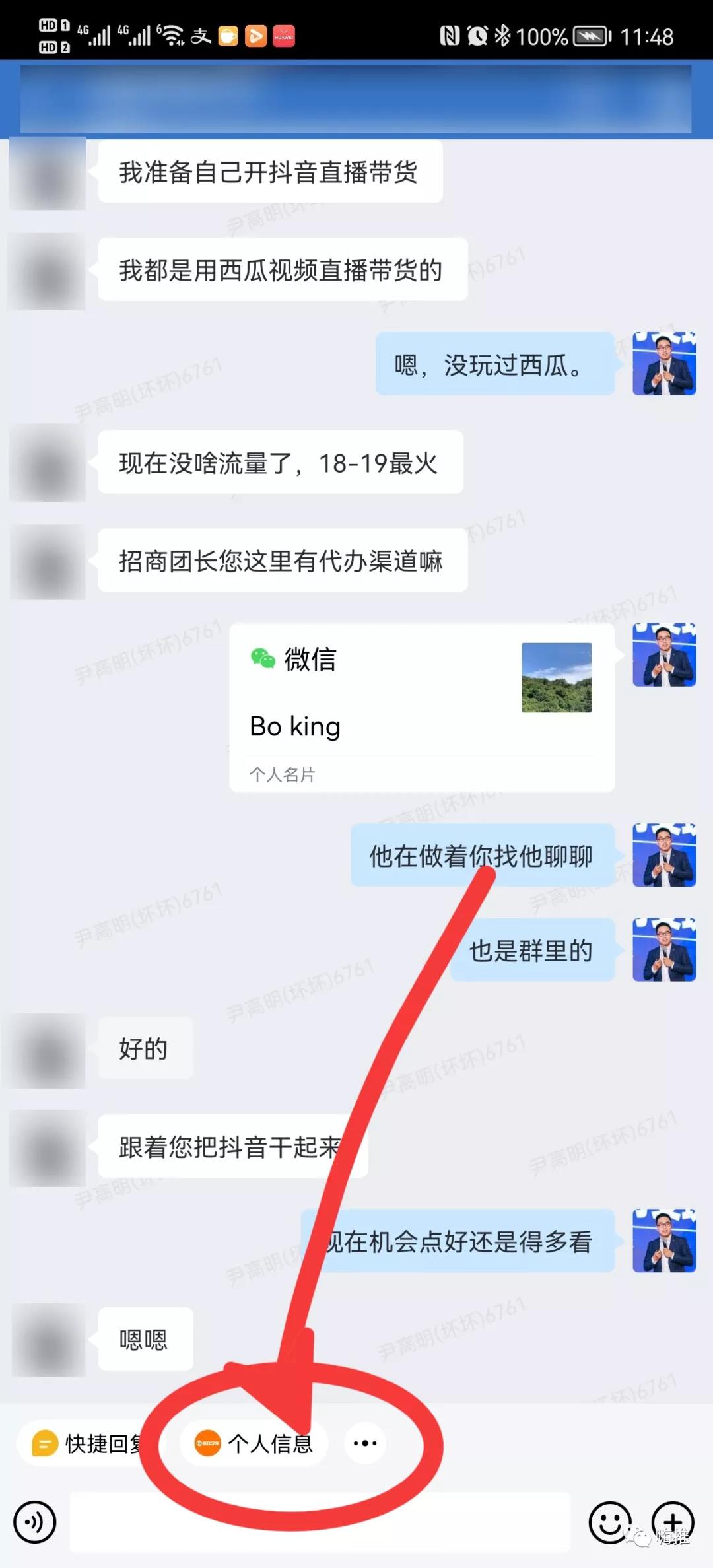Tap blurred avatar beside 我准备自己开抖音直播带货
Screen dimensions: 713x1568
coord(48,174)
